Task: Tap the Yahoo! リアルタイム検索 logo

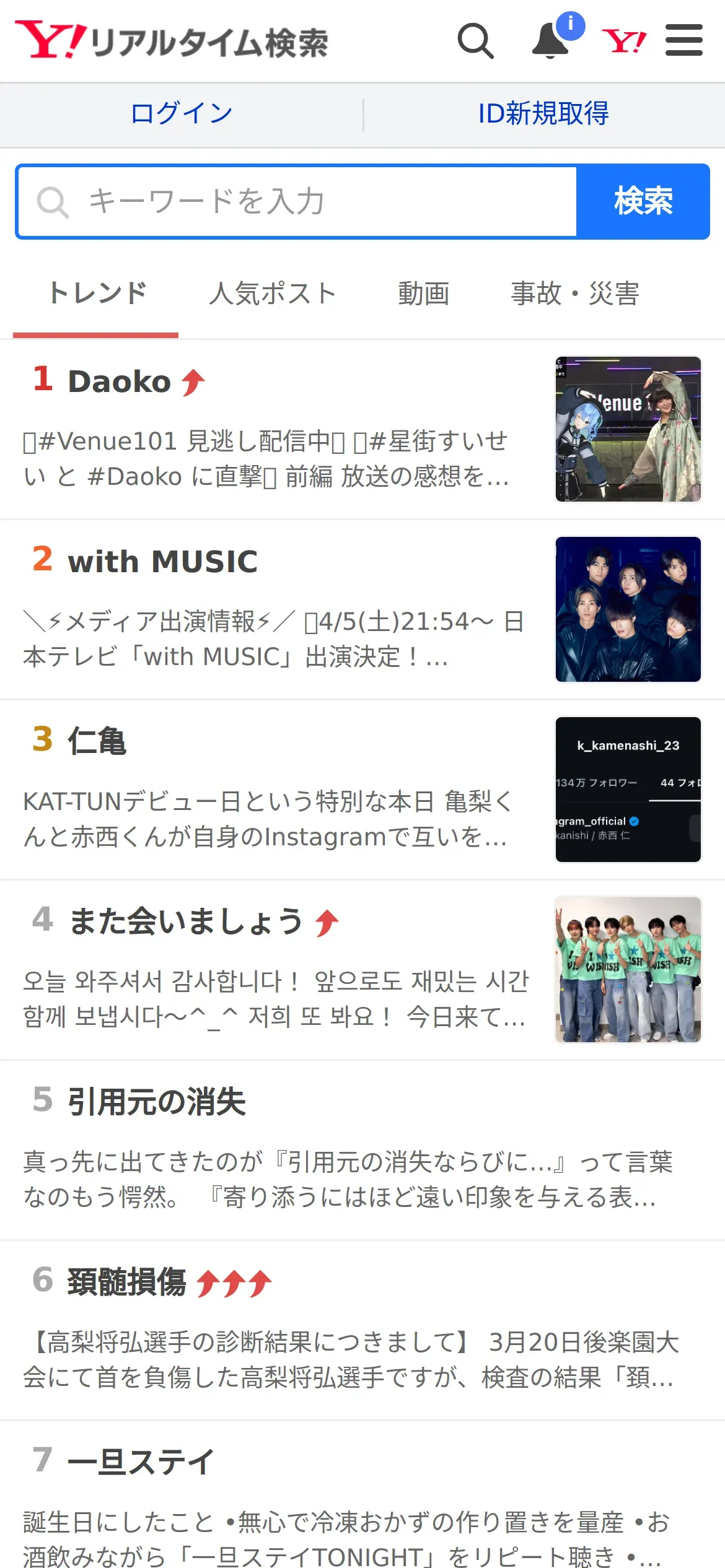Action: [172, 41]
